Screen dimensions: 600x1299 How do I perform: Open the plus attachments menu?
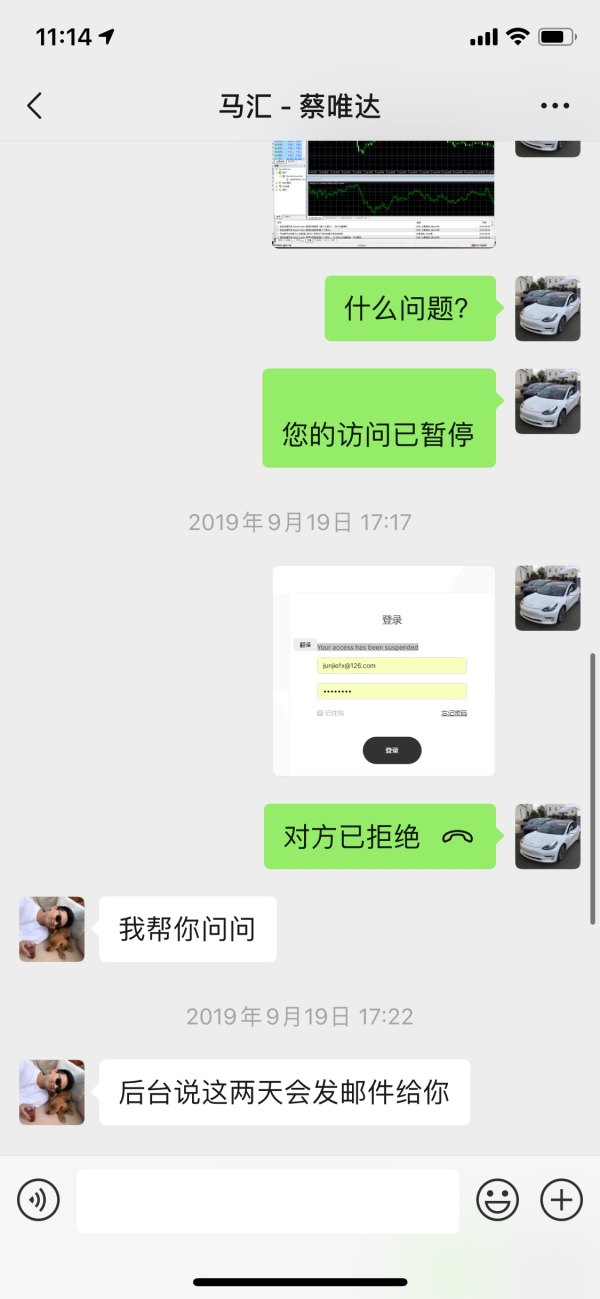561,1199
